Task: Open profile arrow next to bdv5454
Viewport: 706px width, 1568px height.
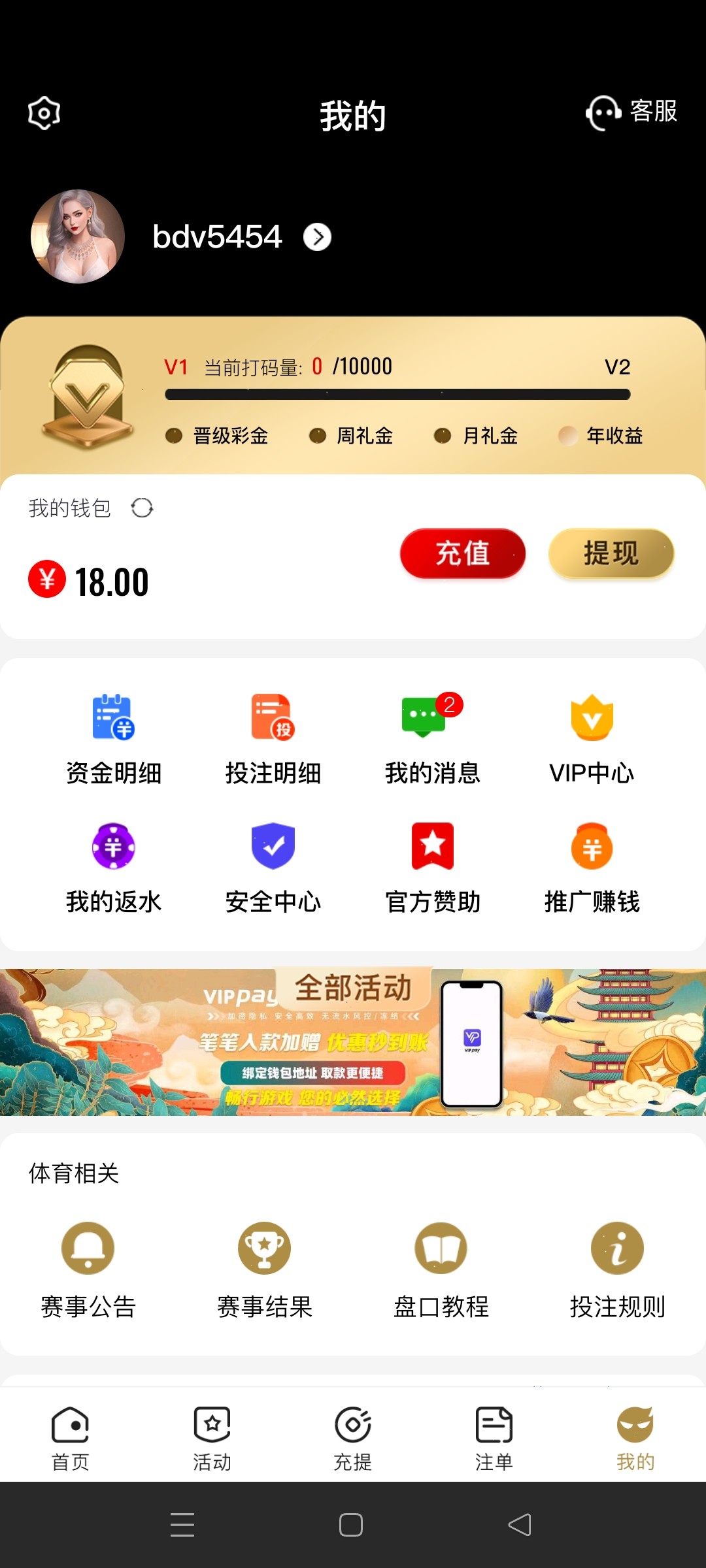Action: (317, 237)
